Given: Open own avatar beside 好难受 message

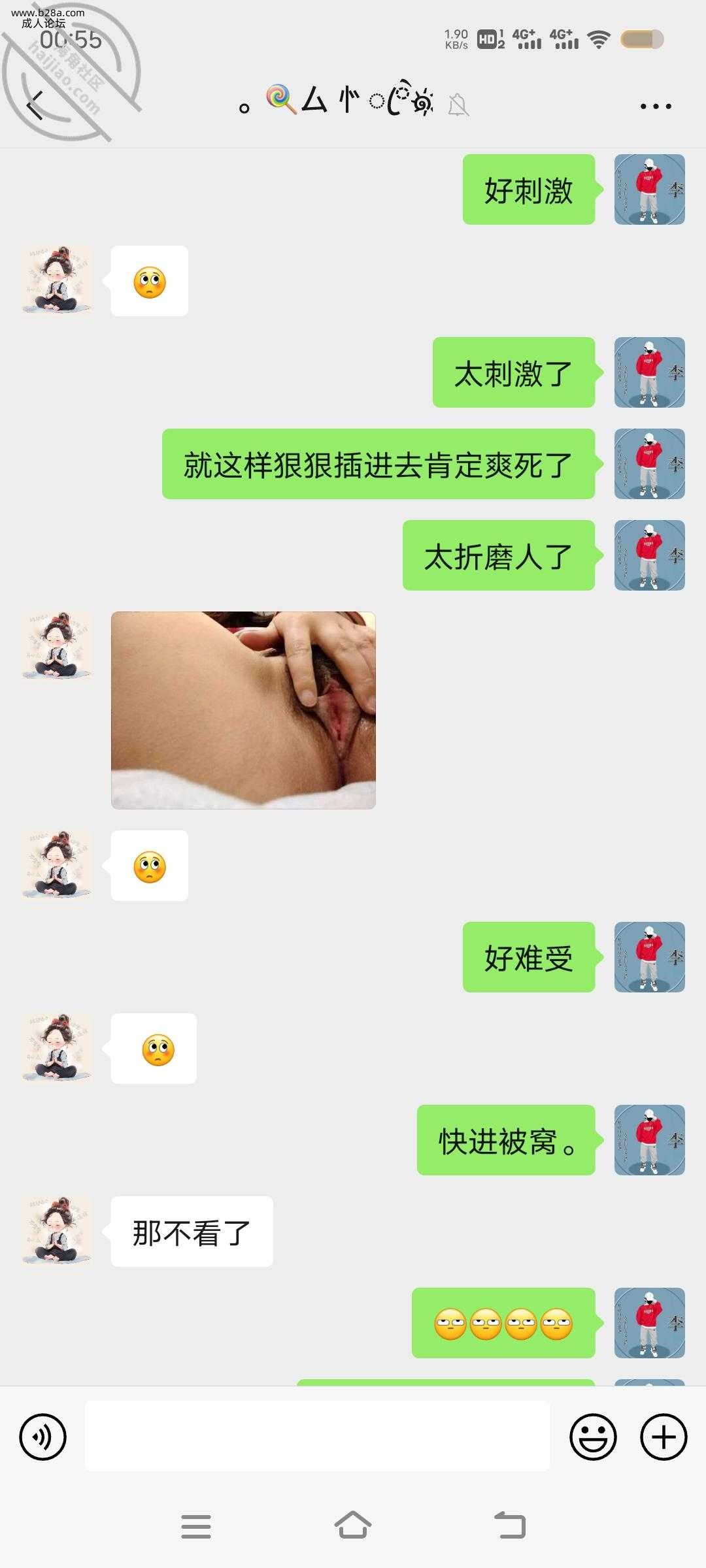Looking at the screenshot, I should pos(649,956).
